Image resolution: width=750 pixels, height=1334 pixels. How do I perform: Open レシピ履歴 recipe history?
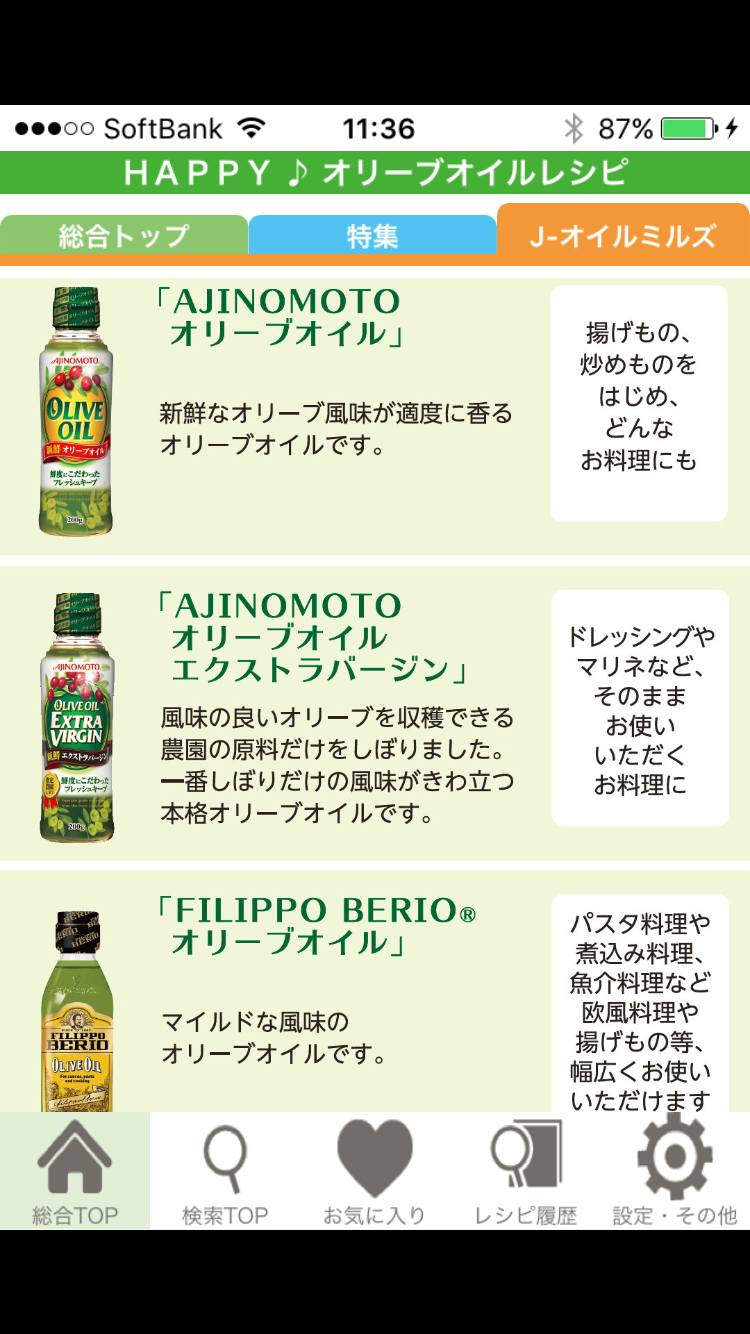(525, 1172)
